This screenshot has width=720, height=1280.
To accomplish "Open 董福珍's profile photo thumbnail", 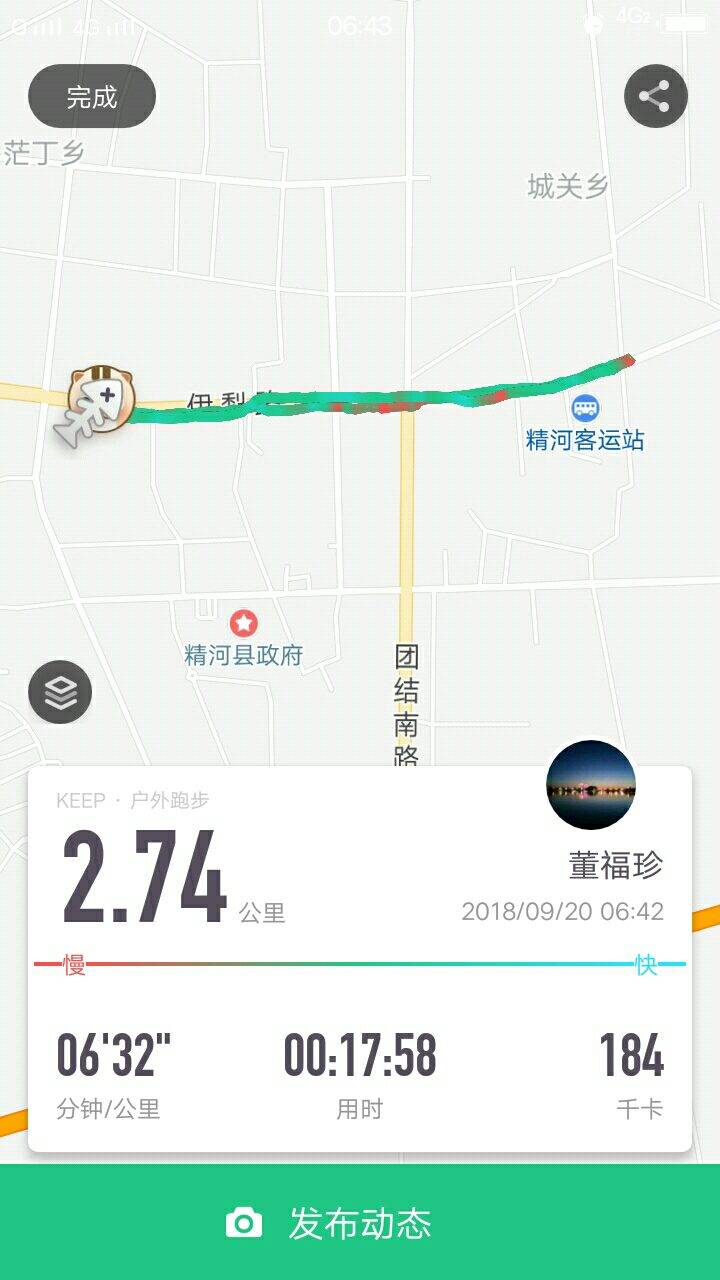I will click(x=592, y=785).
